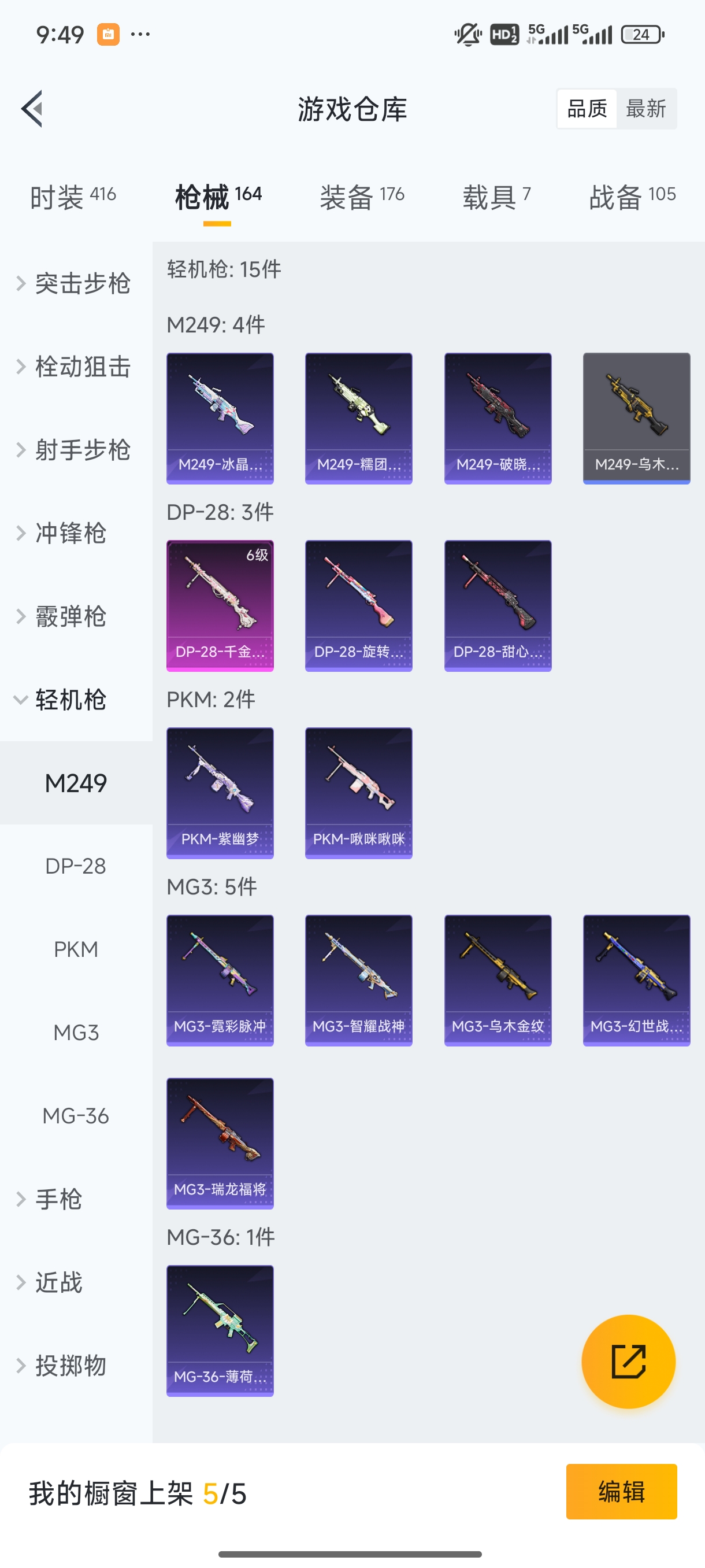View the PKM-紫幽梦 skin
705x1568 pixels.
(220, 793)
